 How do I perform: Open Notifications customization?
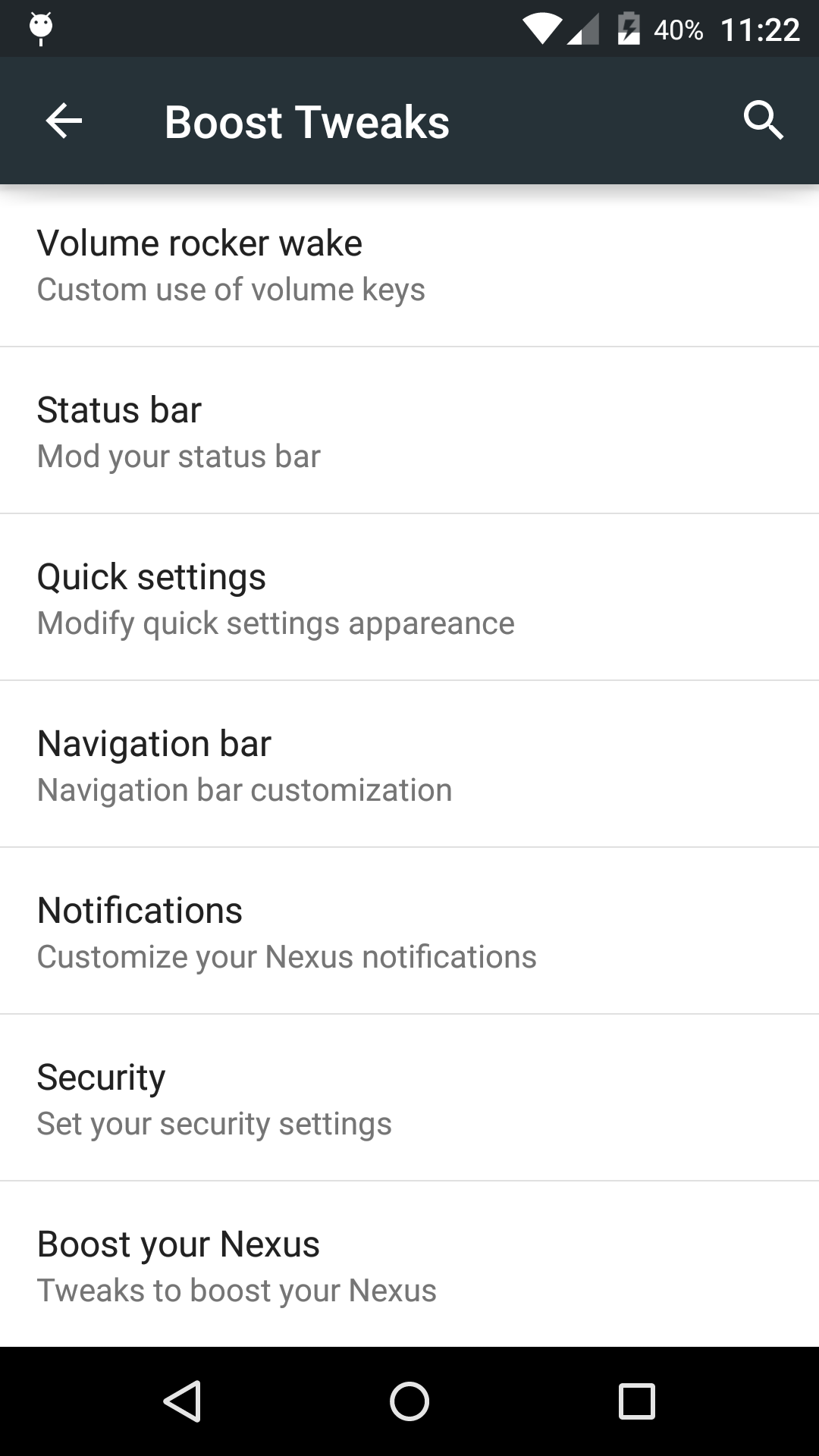point(409,931)
